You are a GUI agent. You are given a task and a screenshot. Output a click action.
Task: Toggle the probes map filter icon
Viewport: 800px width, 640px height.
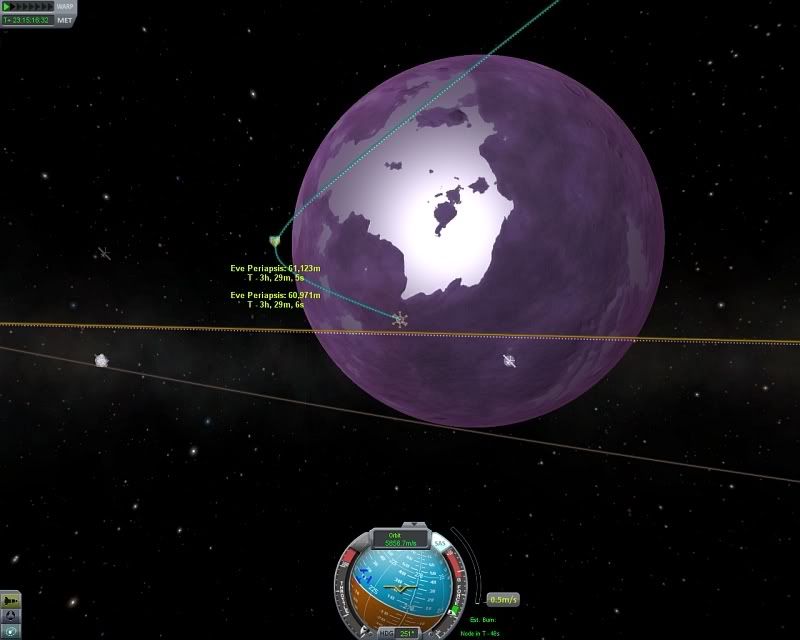[x=10, y=632]
